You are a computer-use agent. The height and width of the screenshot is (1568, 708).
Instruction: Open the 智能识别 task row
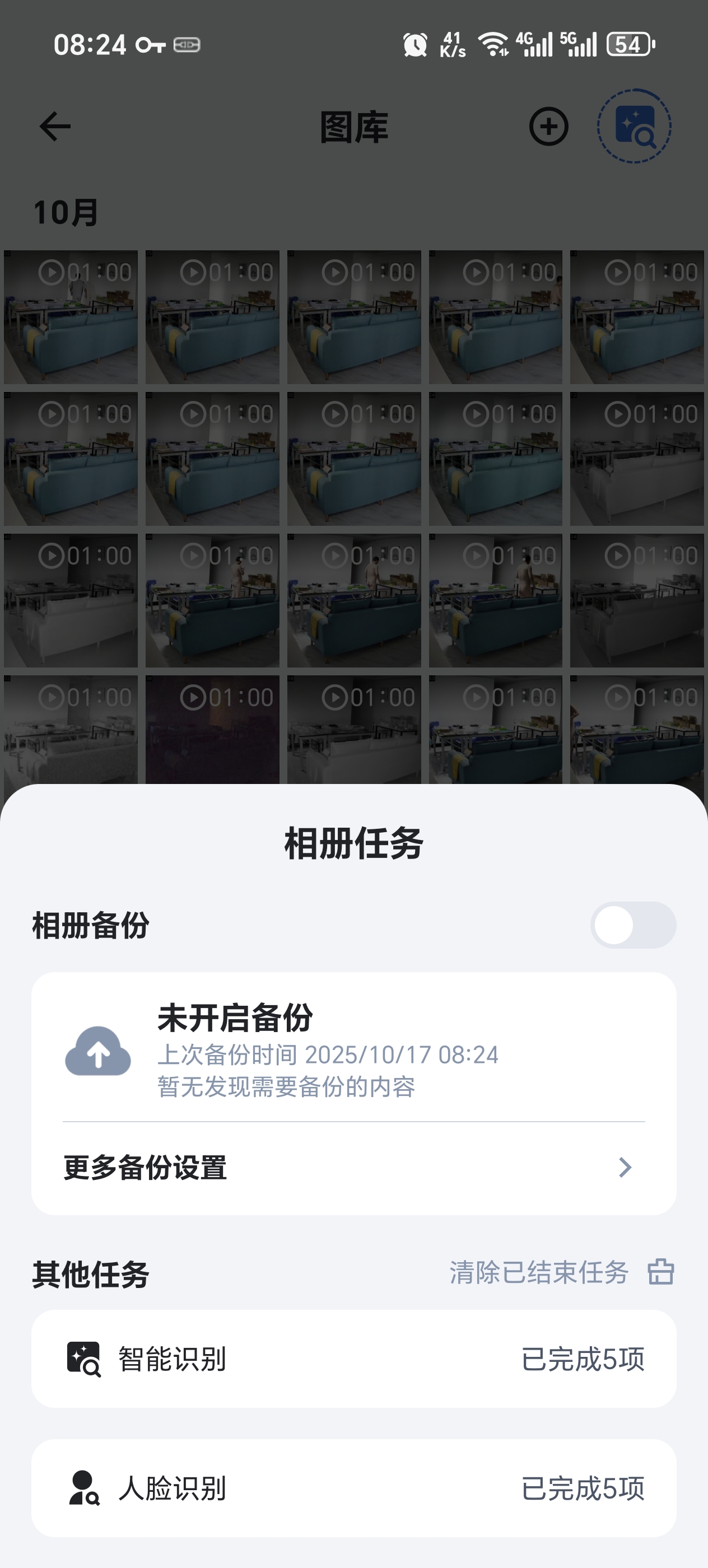[353, 1359]
